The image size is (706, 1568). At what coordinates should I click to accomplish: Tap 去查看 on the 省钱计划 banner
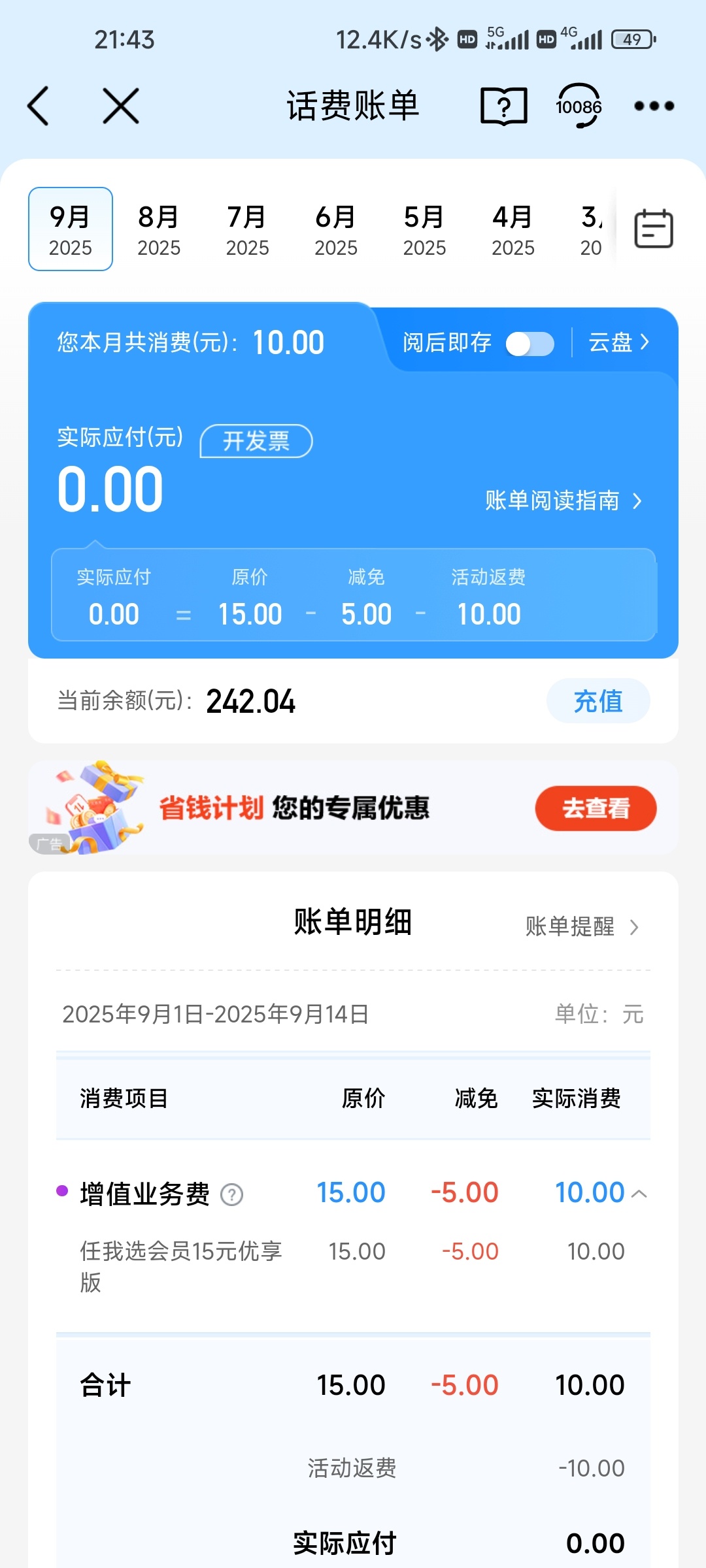(x=596, y=808)
